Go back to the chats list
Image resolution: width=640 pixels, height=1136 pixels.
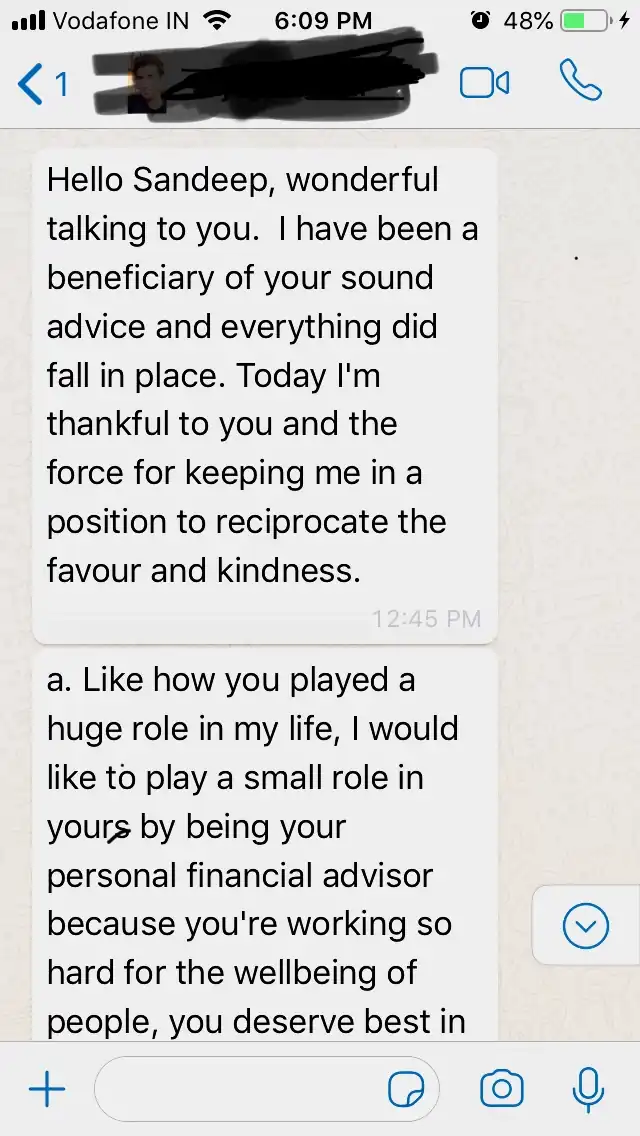click(x=40, y=84)
